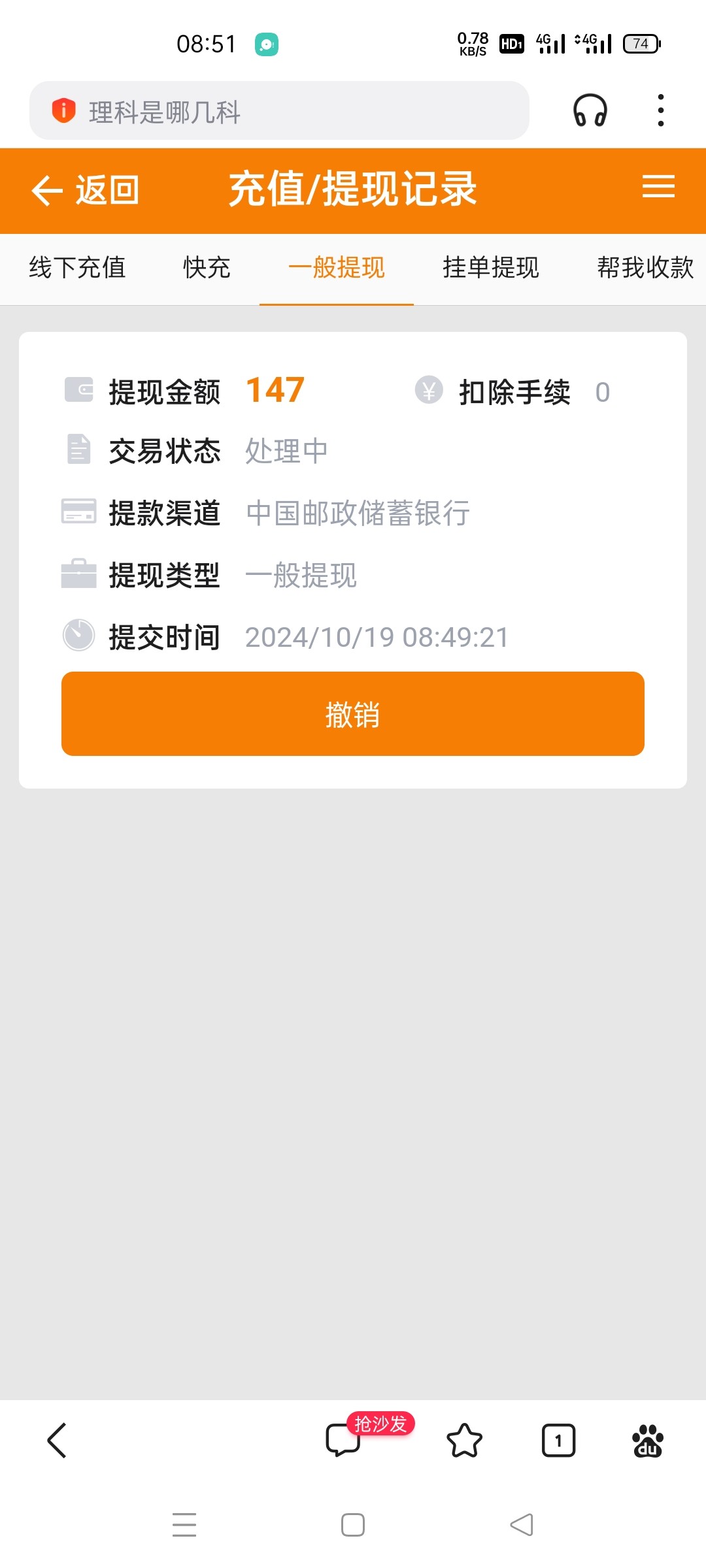Tap the 返回 back button
706x1568 pixels.
[85, 190]
